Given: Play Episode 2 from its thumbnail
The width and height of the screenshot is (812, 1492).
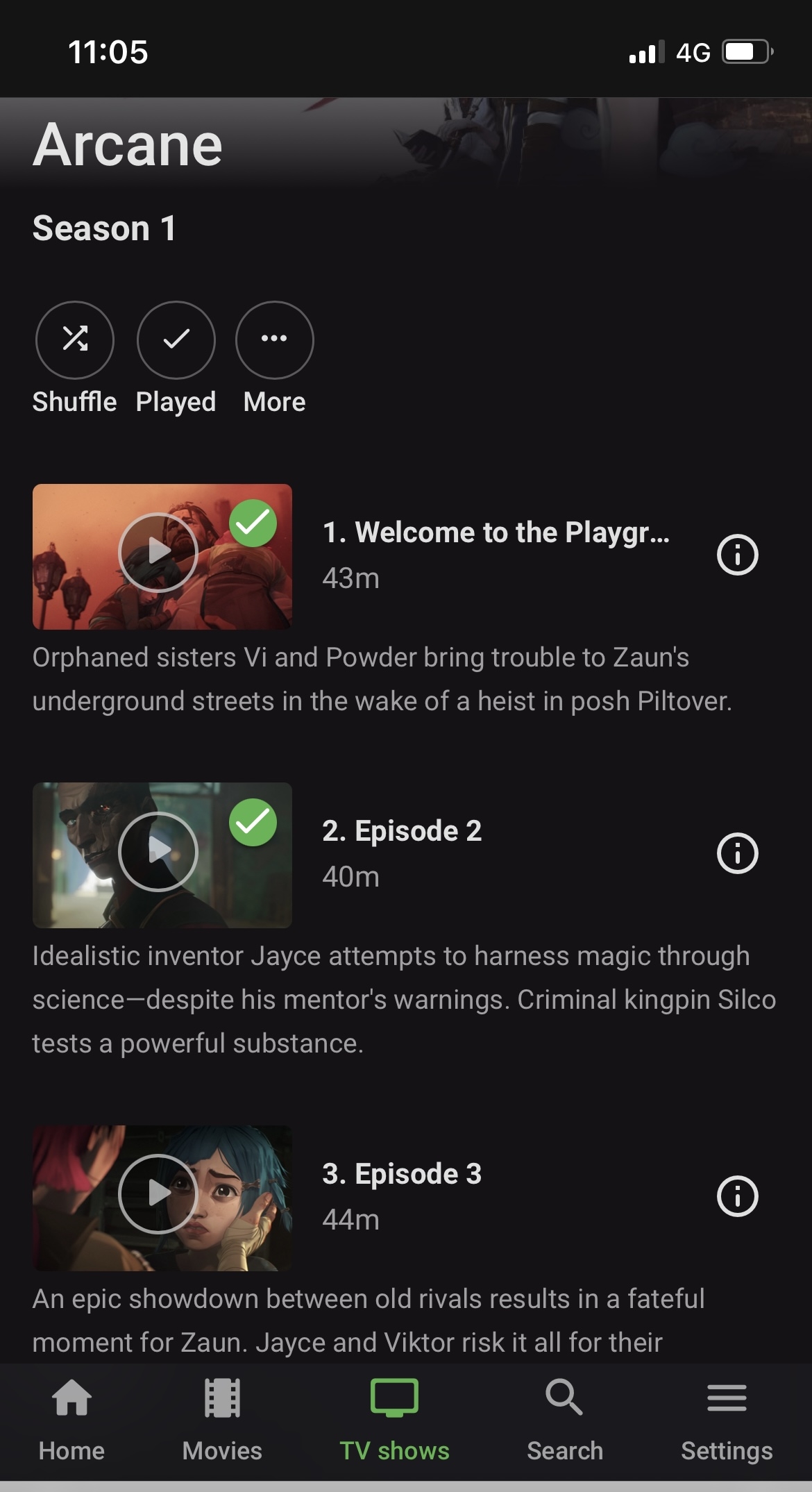Looking at the screenshot, I should pyautogui.click(x=158, y=851).
